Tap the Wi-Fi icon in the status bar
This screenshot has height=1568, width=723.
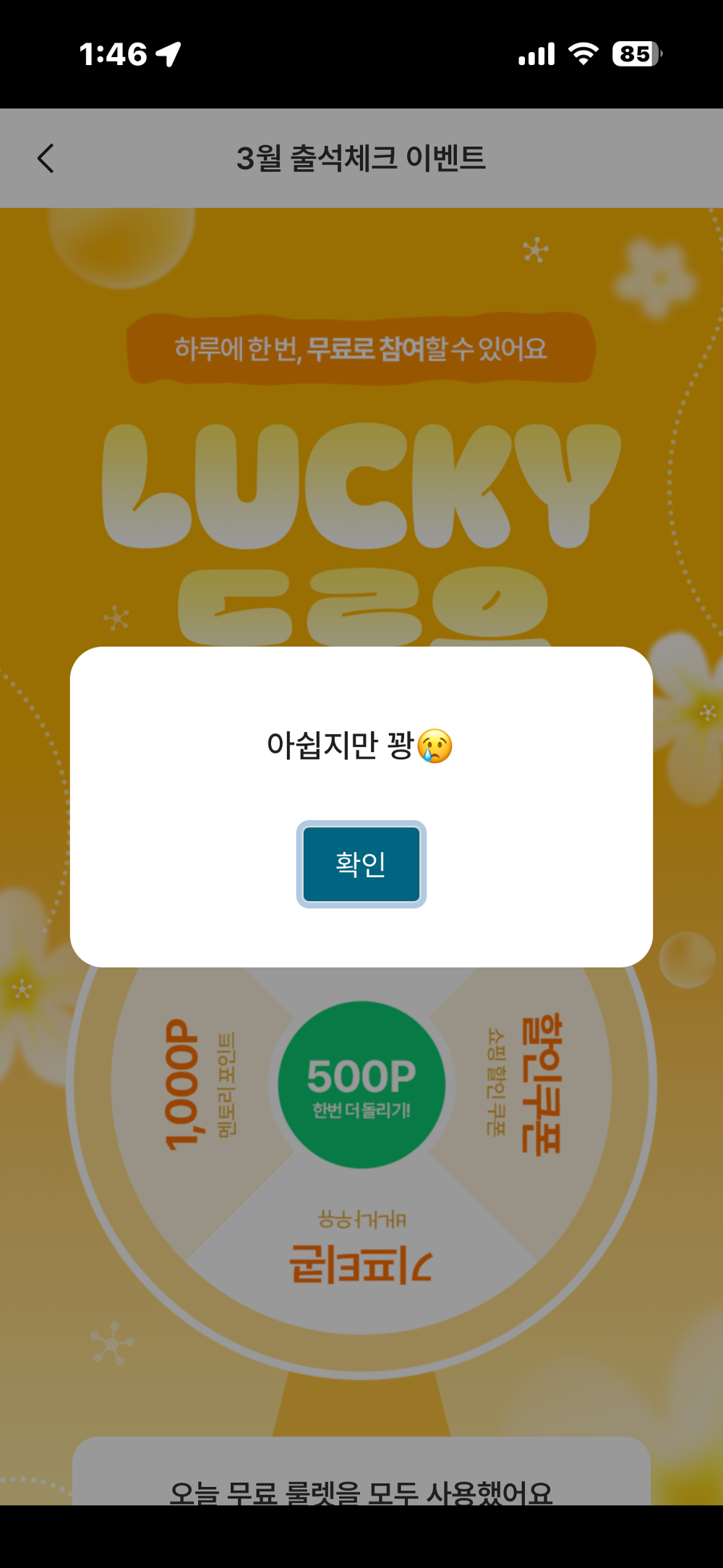coord(583,54)
